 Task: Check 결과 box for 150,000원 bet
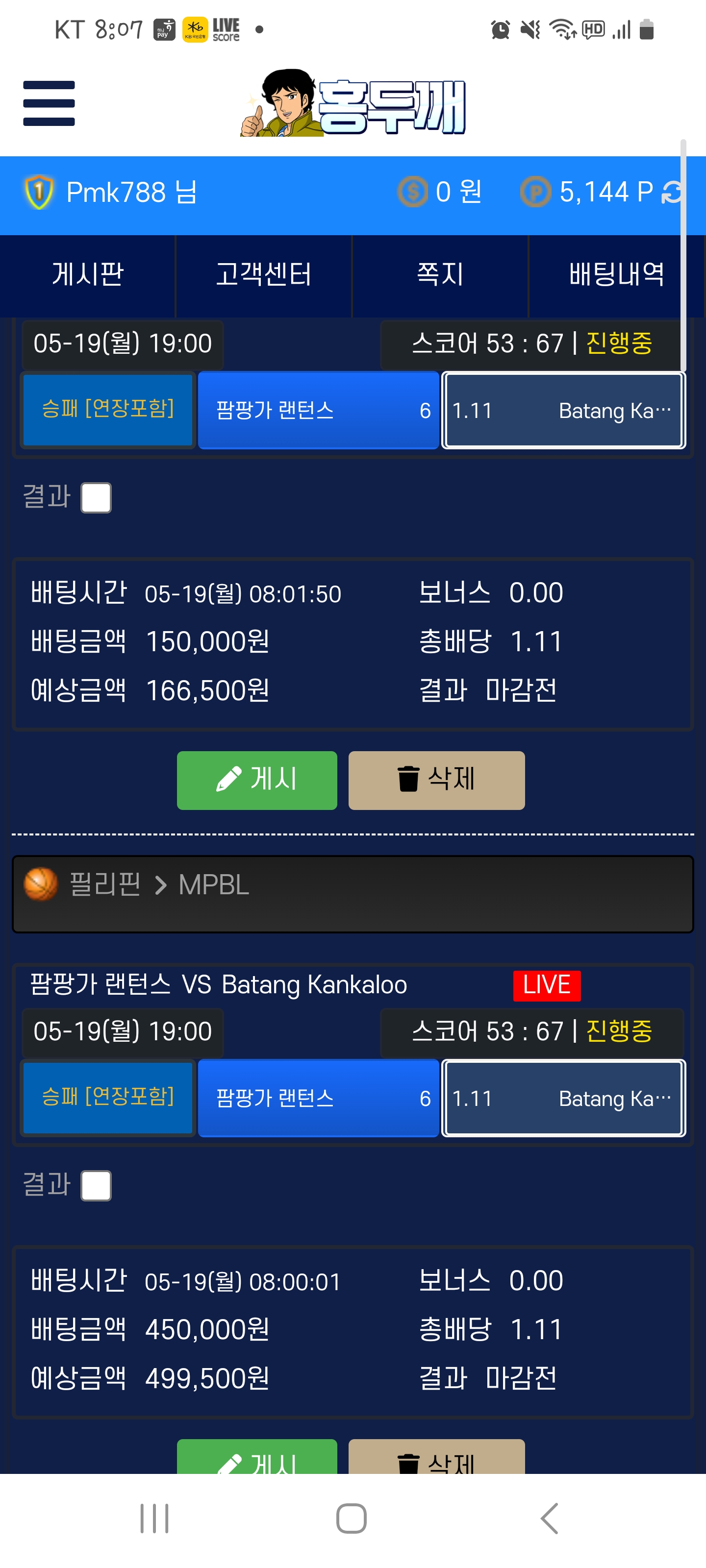(96, 497)
